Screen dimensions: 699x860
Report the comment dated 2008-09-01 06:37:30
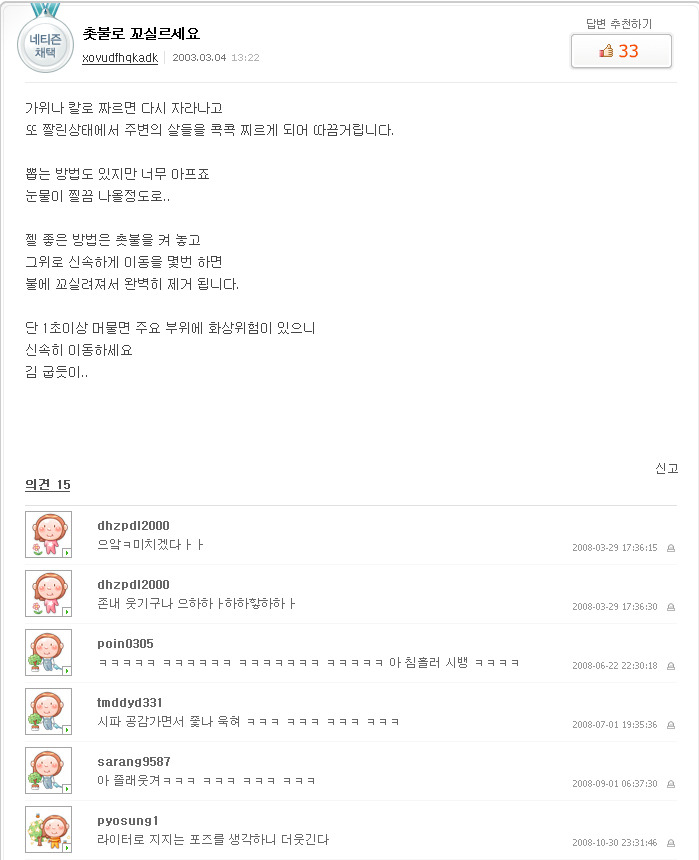pyautogui.click(x=670, y=784)
